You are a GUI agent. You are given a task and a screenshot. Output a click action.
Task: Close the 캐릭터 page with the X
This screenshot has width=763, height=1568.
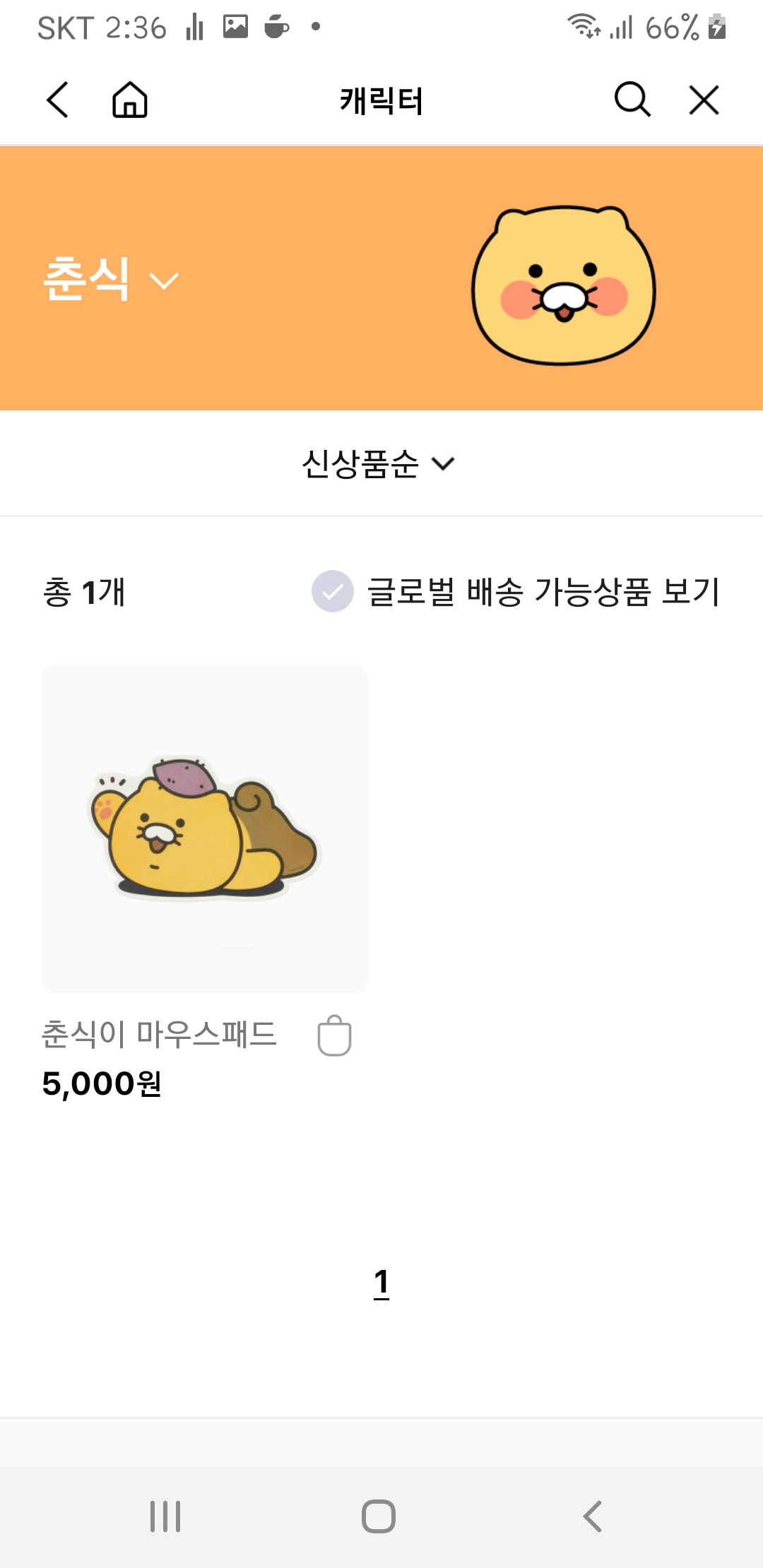click(x=704, y=100)
